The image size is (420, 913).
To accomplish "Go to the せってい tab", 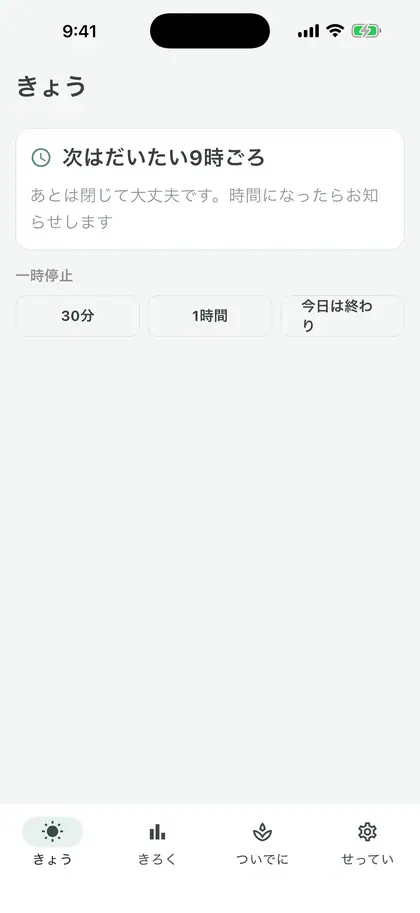I will 367,842.
